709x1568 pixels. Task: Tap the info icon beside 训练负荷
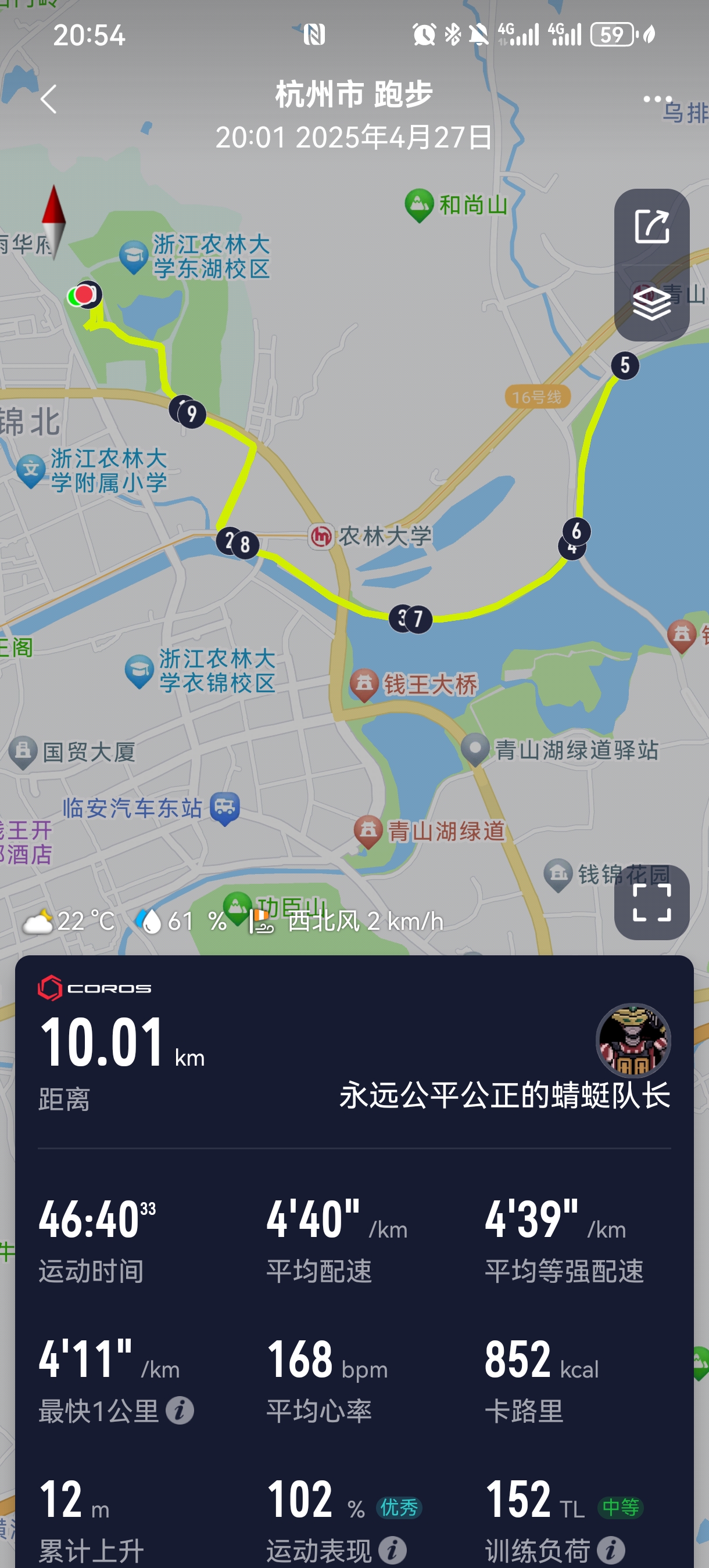tap(611, 1550)
